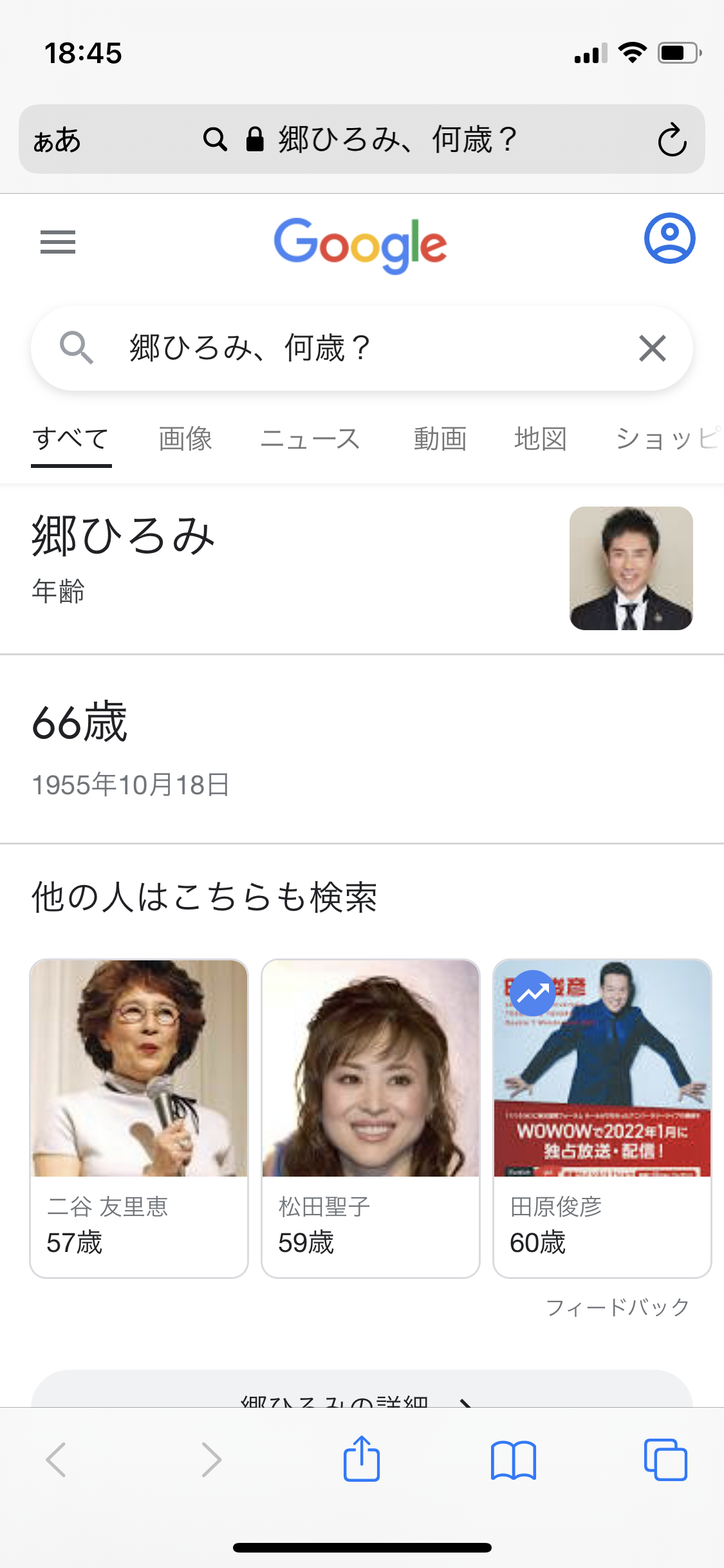724x1568 pixels.
Task: Open the 田原俊彦 card
Action: (602, 1118)
